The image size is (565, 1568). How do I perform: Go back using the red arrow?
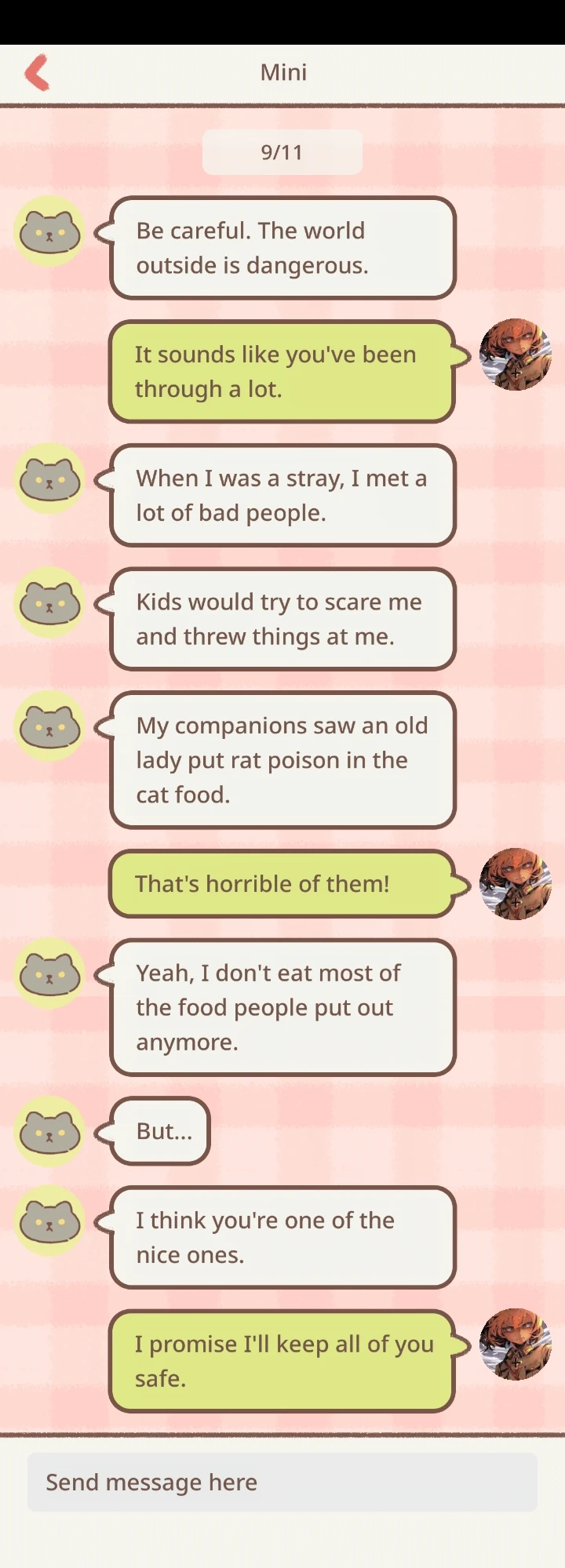pyautogui.click(x=37, y=72)
